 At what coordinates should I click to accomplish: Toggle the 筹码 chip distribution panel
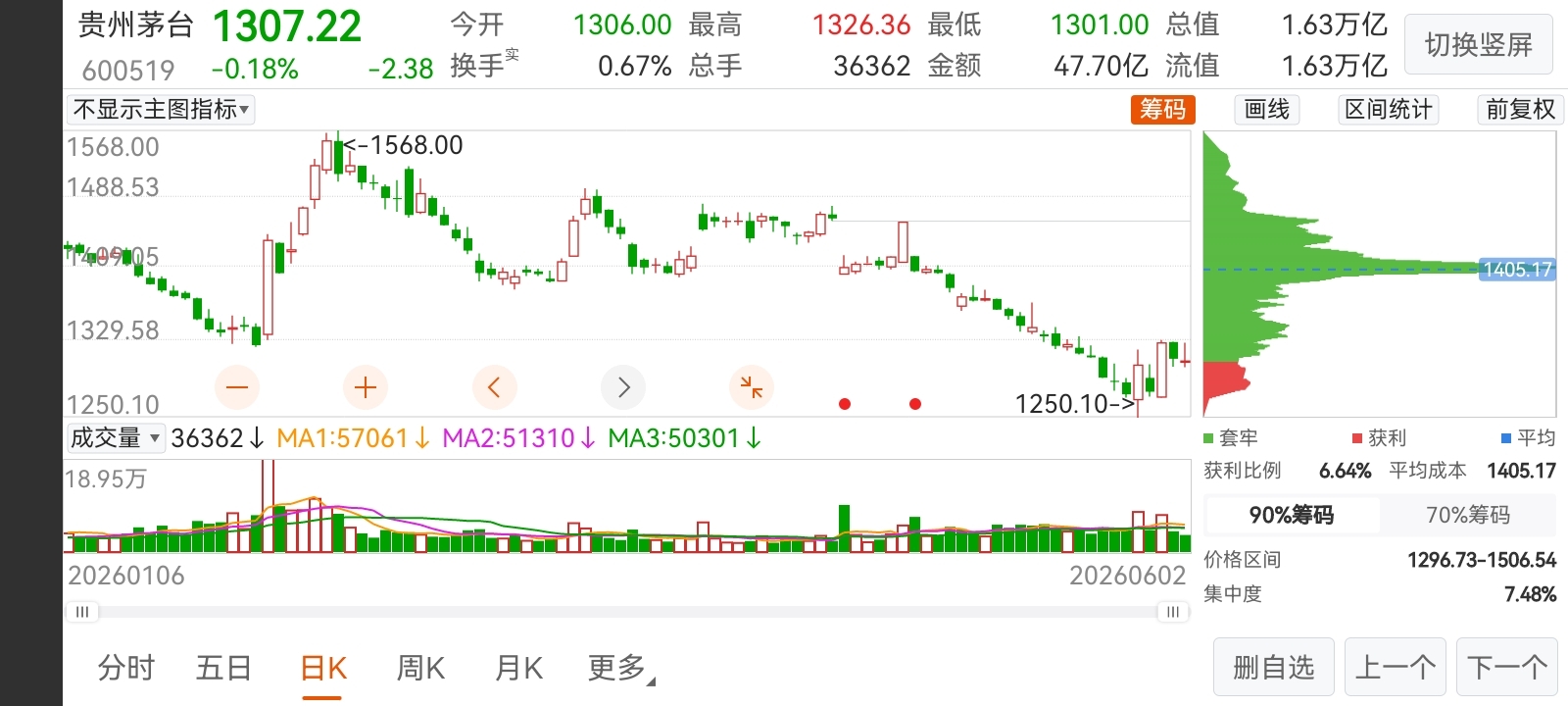(x=1162, y=109)
